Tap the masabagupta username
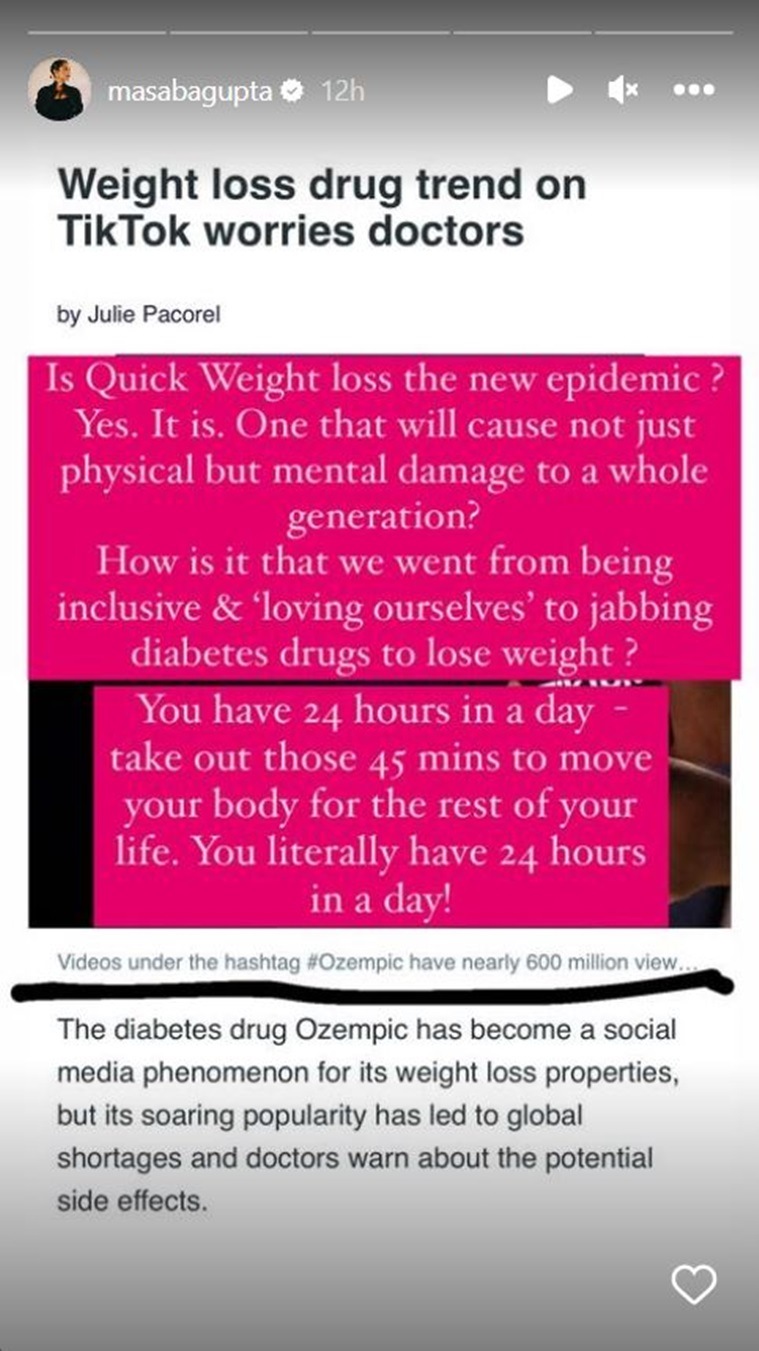759x1351 pixels. (x=190, y=91)
